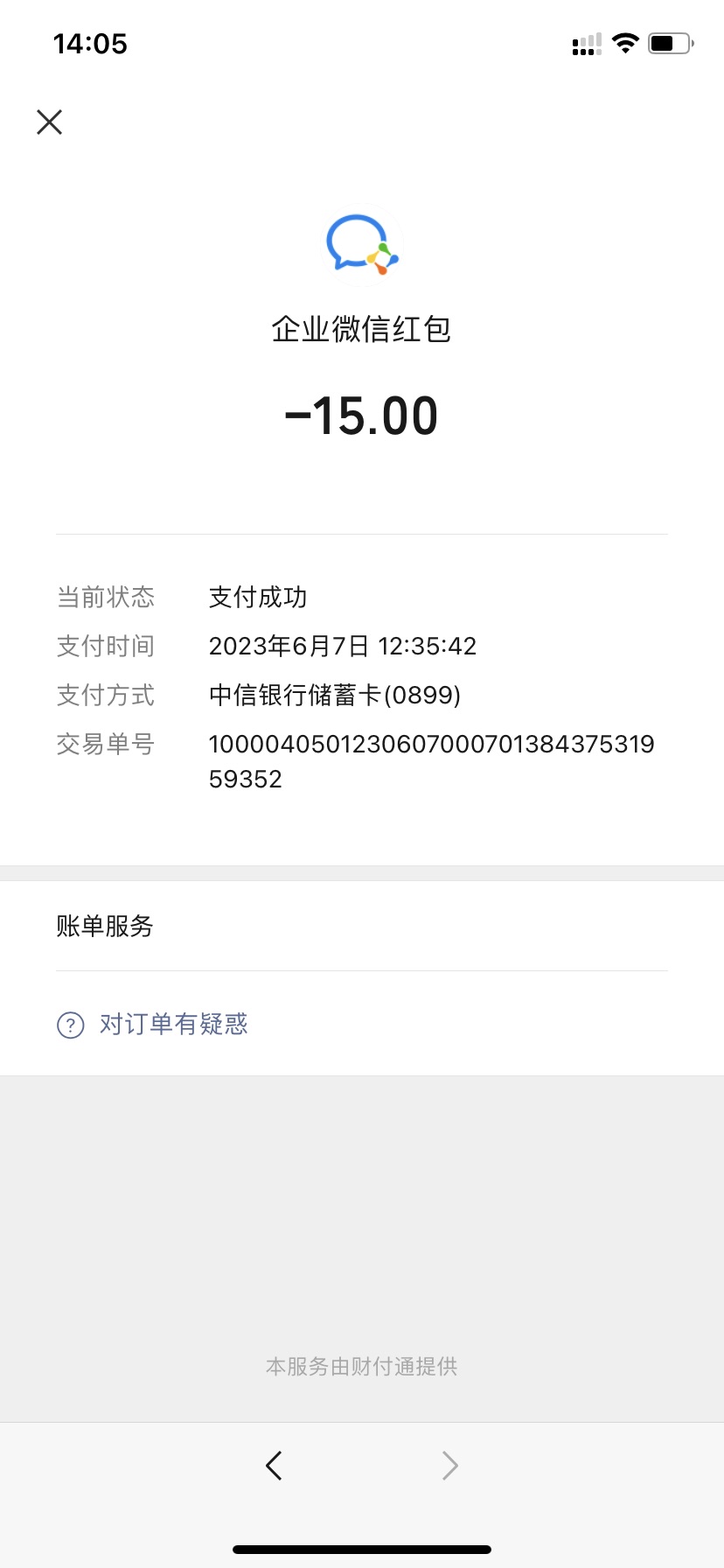Go forward with the bottom right arrow
This screenshot has width=724, height=1568.
click(x=449, y=1465)
